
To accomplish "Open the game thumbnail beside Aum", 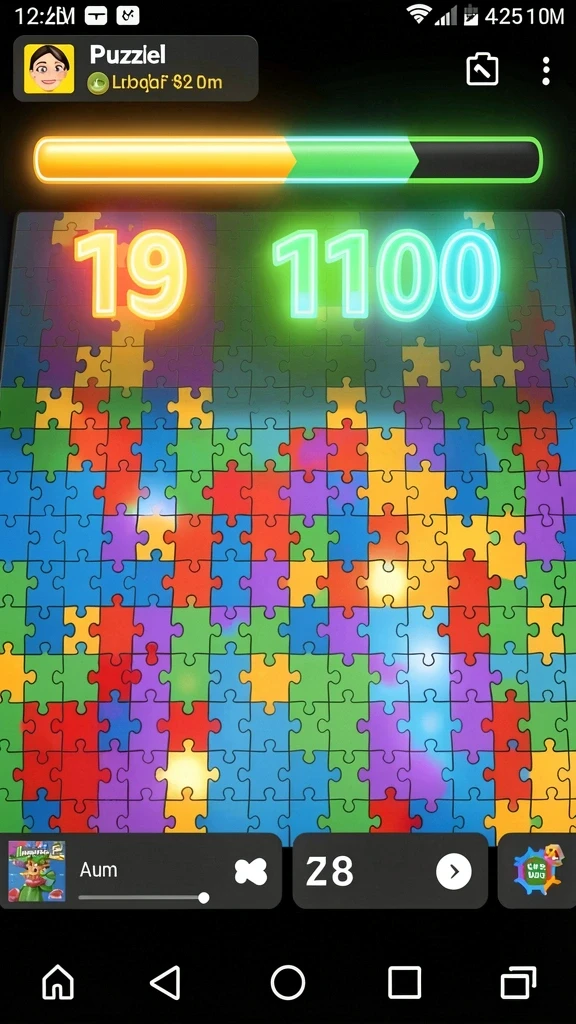I will click(37, 871).
